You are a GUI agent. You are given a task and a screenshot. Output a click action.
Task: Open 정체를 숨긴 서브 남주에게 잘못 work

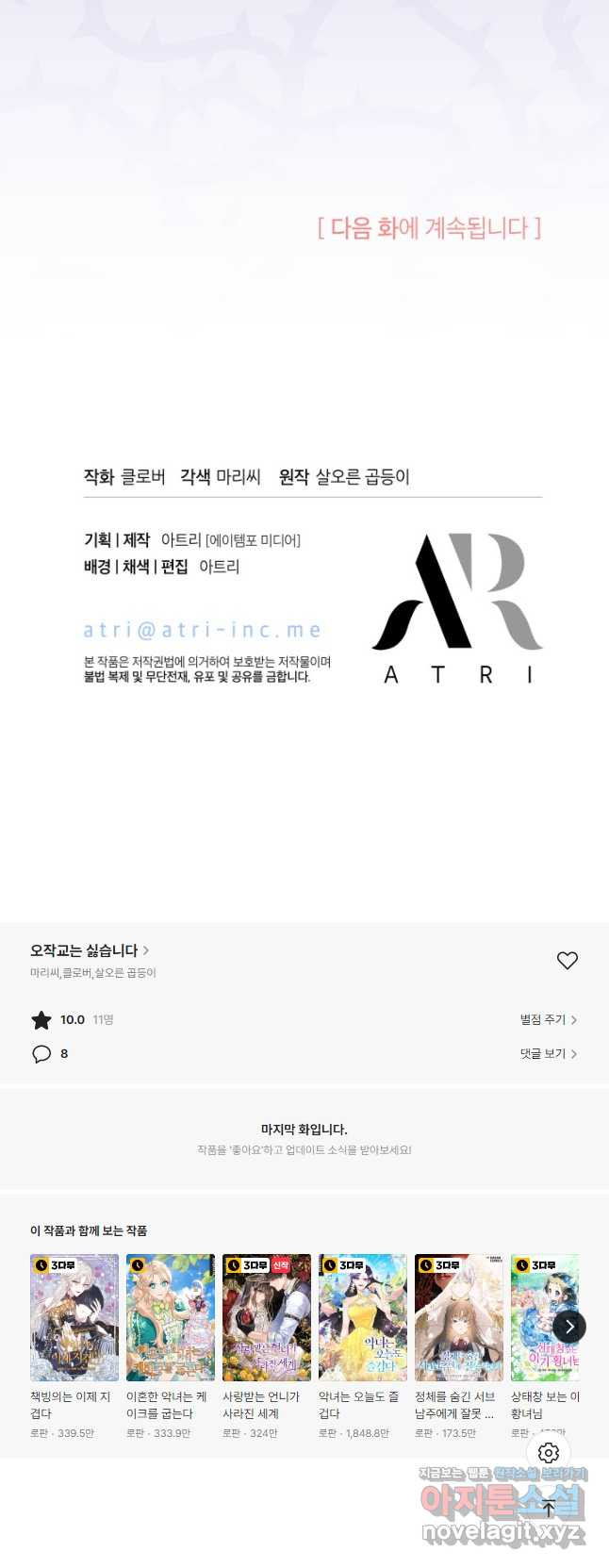click(459, 1317)
